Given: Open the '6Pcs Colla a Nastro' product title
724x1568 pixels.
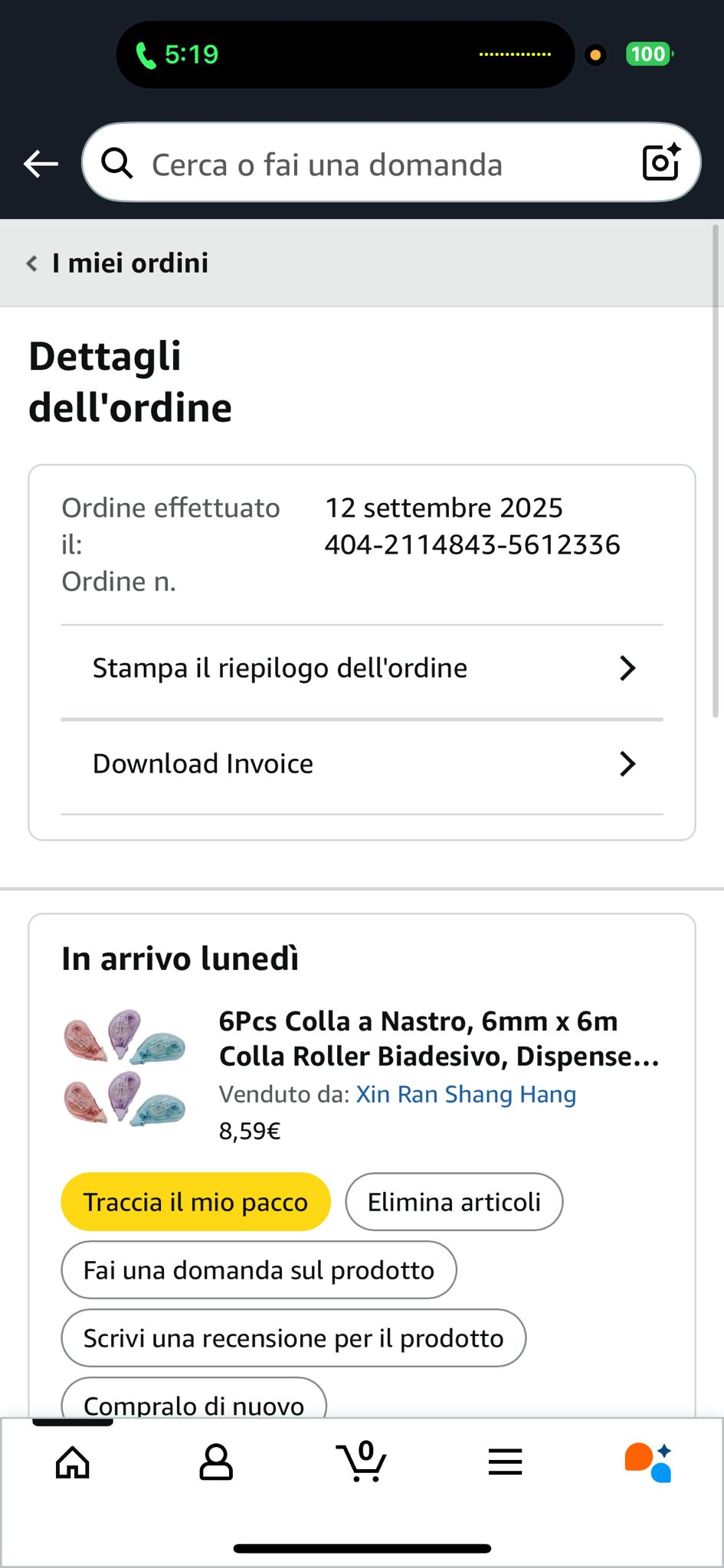Looking at the screenshot, I should 438,1039.
